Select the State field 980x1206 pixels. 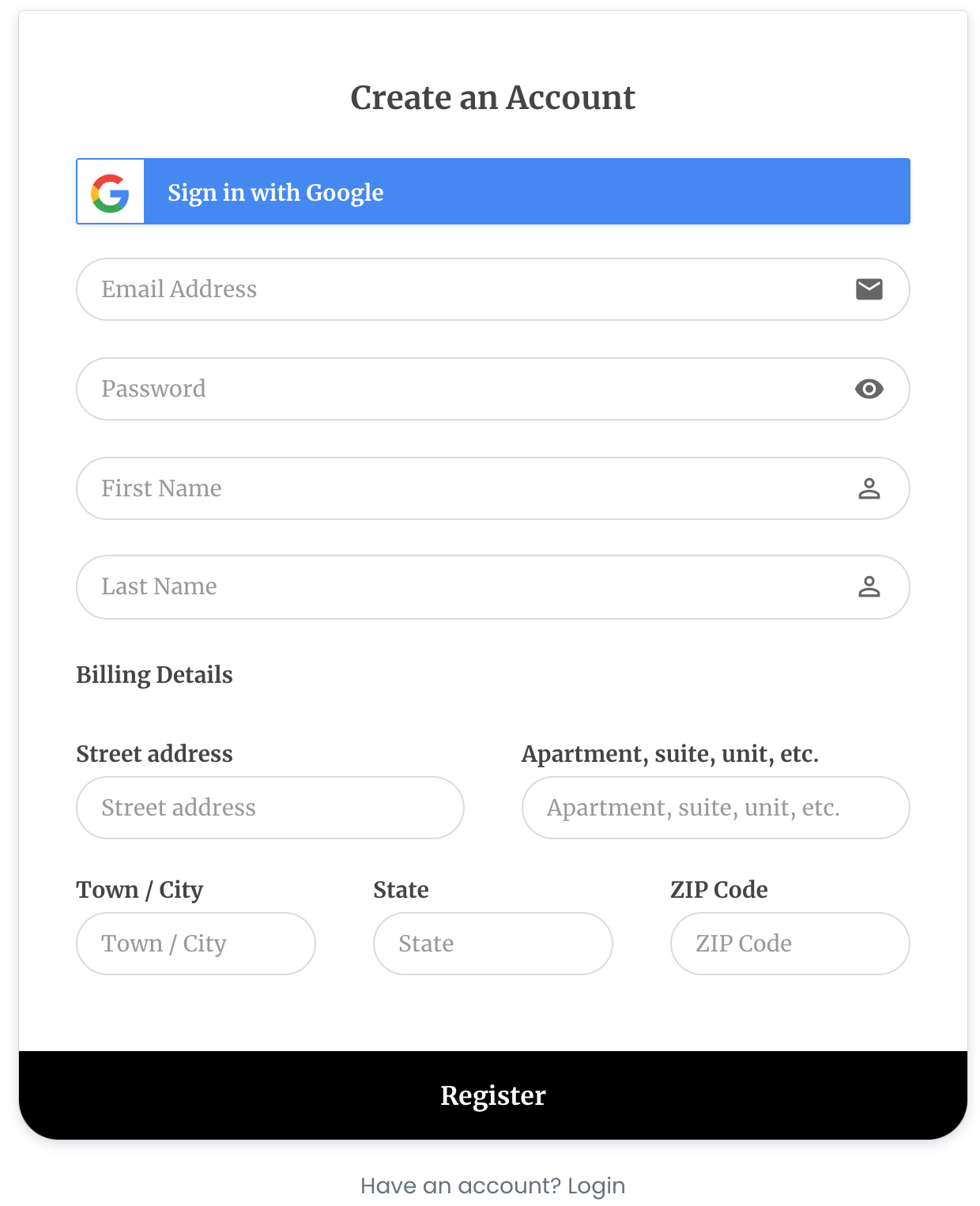point(492,944)
